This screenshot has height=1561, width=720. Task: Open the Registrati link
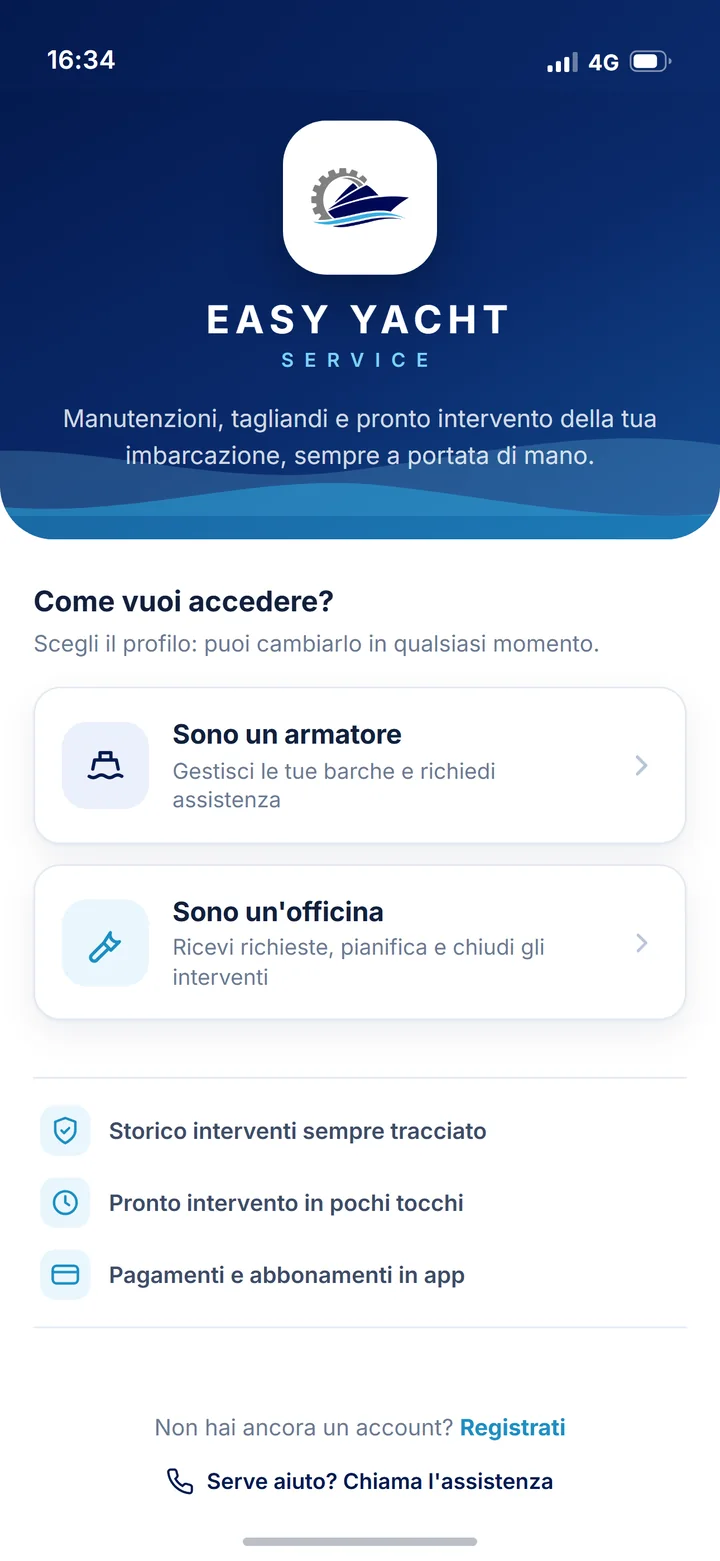tap(513, 1428)
